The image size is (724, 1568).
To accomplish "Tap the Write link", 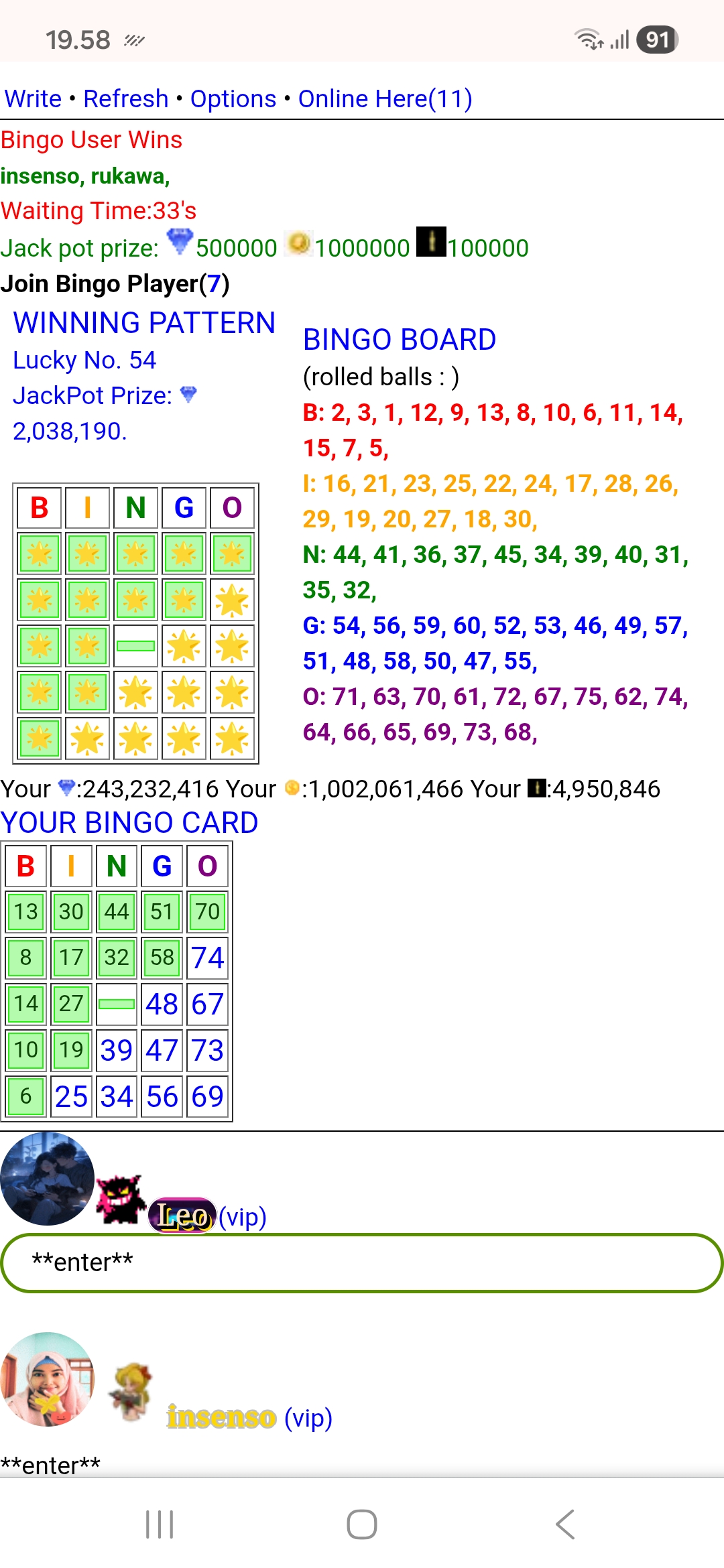I will [x=33, y=99].
